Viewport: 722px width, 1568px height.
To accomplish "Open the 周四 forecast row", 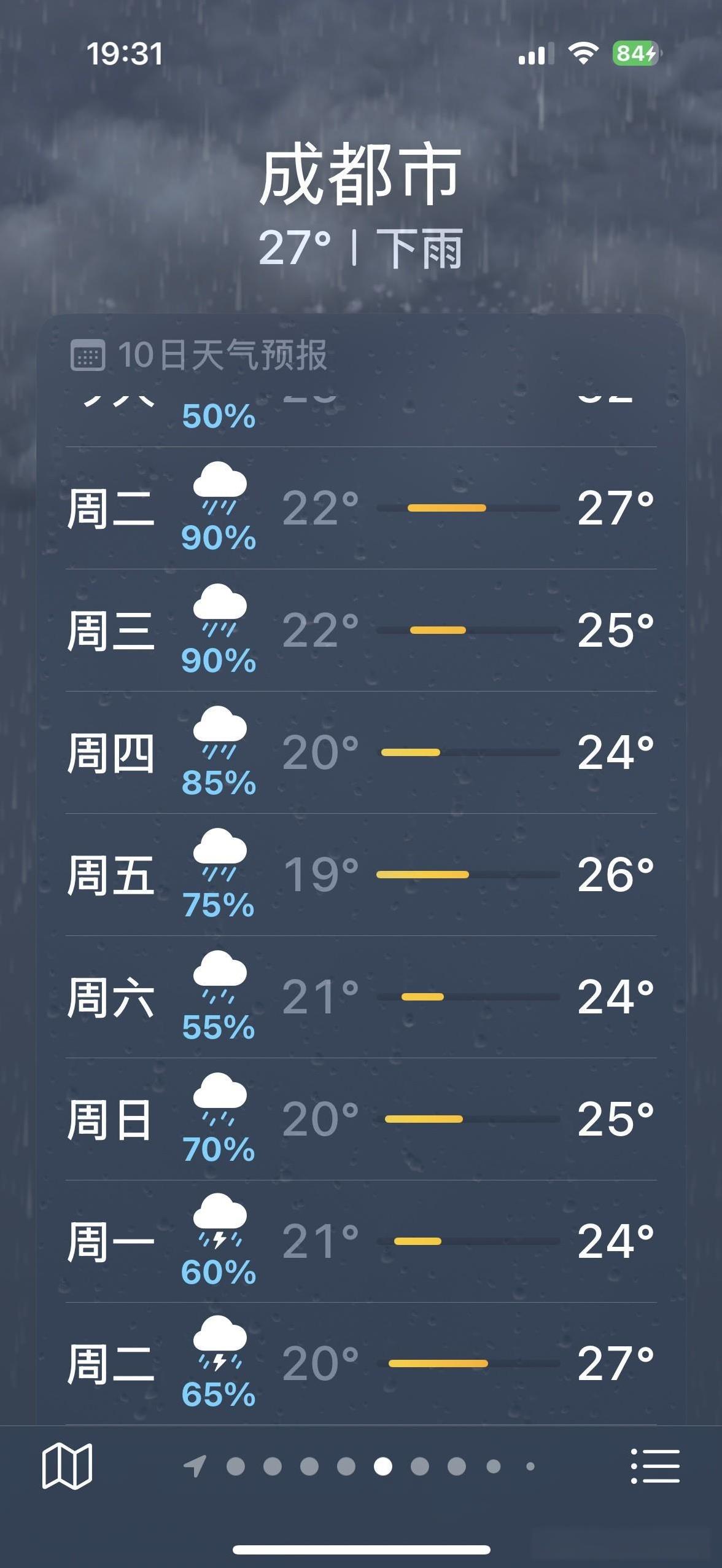I will click(x=361, y=752).
